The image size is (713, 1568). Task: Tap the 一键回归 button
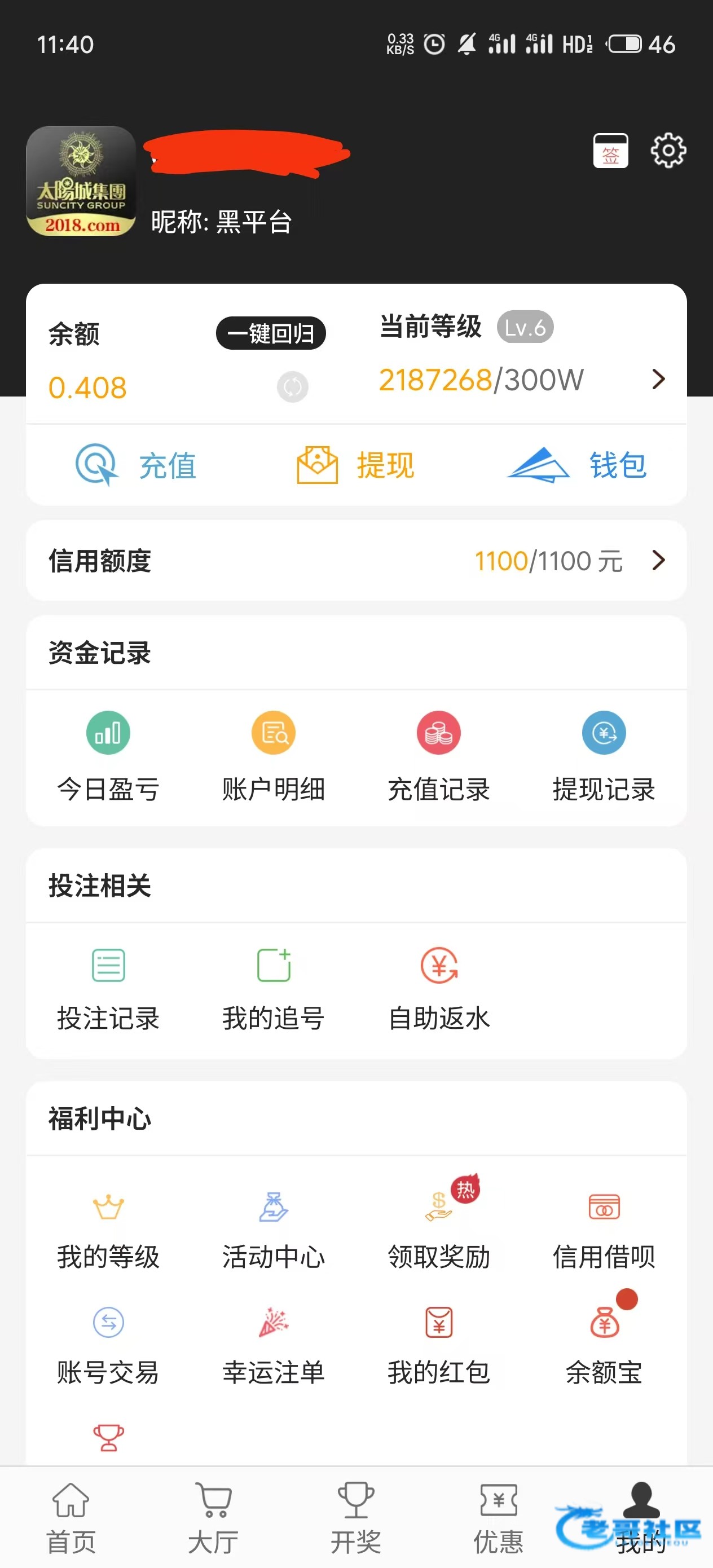pyautogui.click(x=271, y=333)
